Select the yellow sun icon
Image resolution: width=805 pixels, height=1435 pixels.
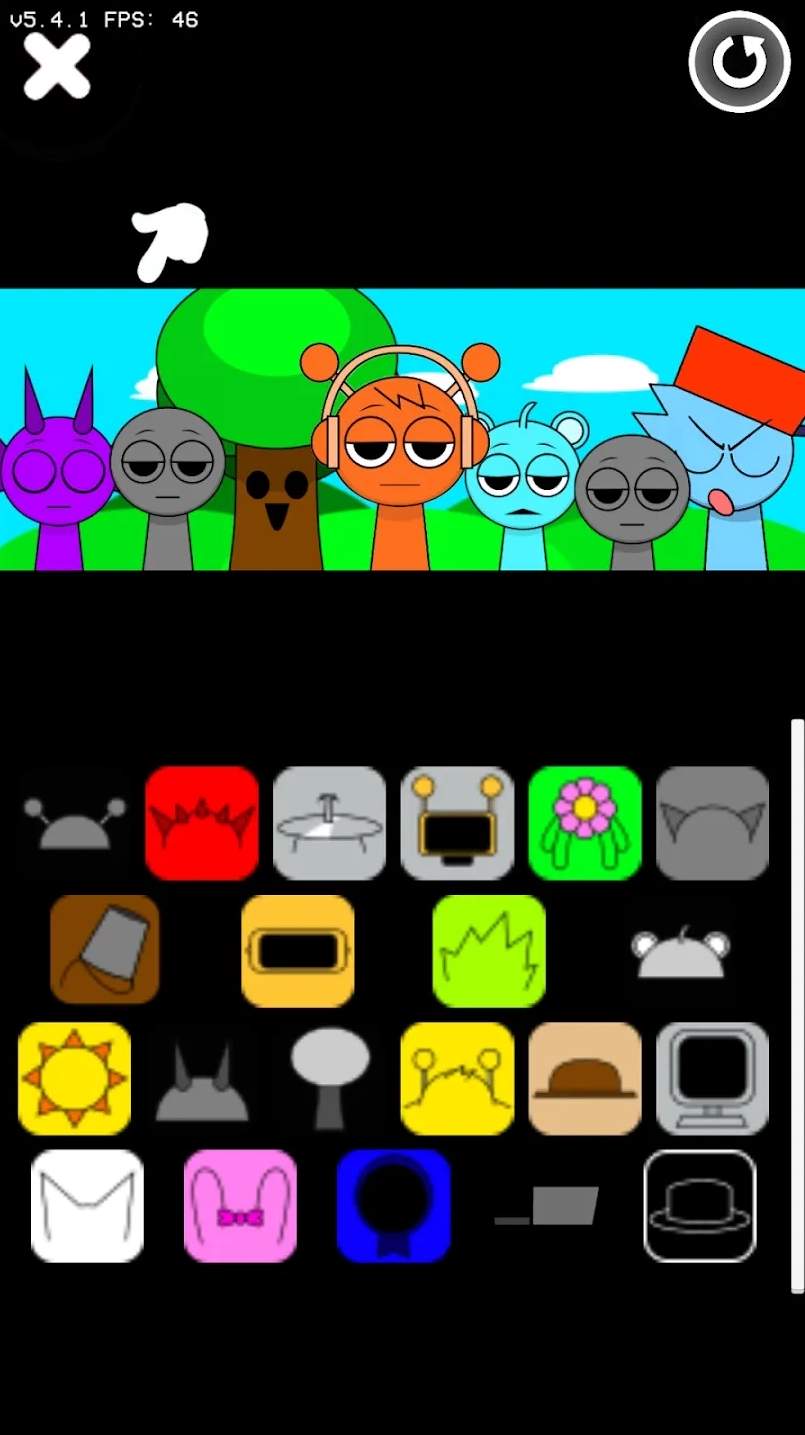pyautogui.click(x=74, y=1078)
